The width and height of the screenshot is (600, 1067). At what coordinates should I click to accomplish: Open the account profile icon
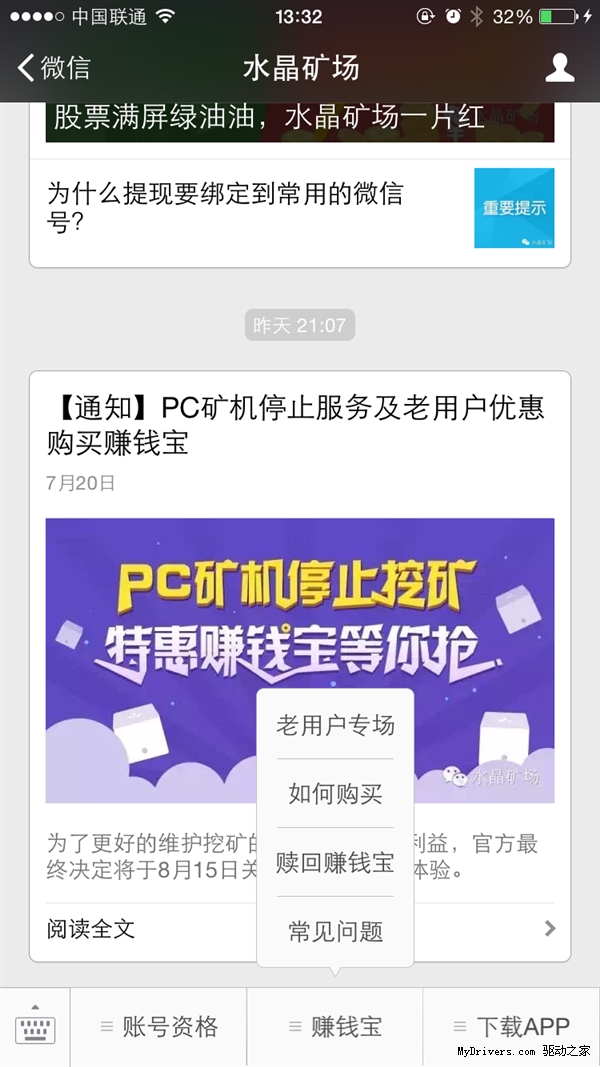click(559, 68)
